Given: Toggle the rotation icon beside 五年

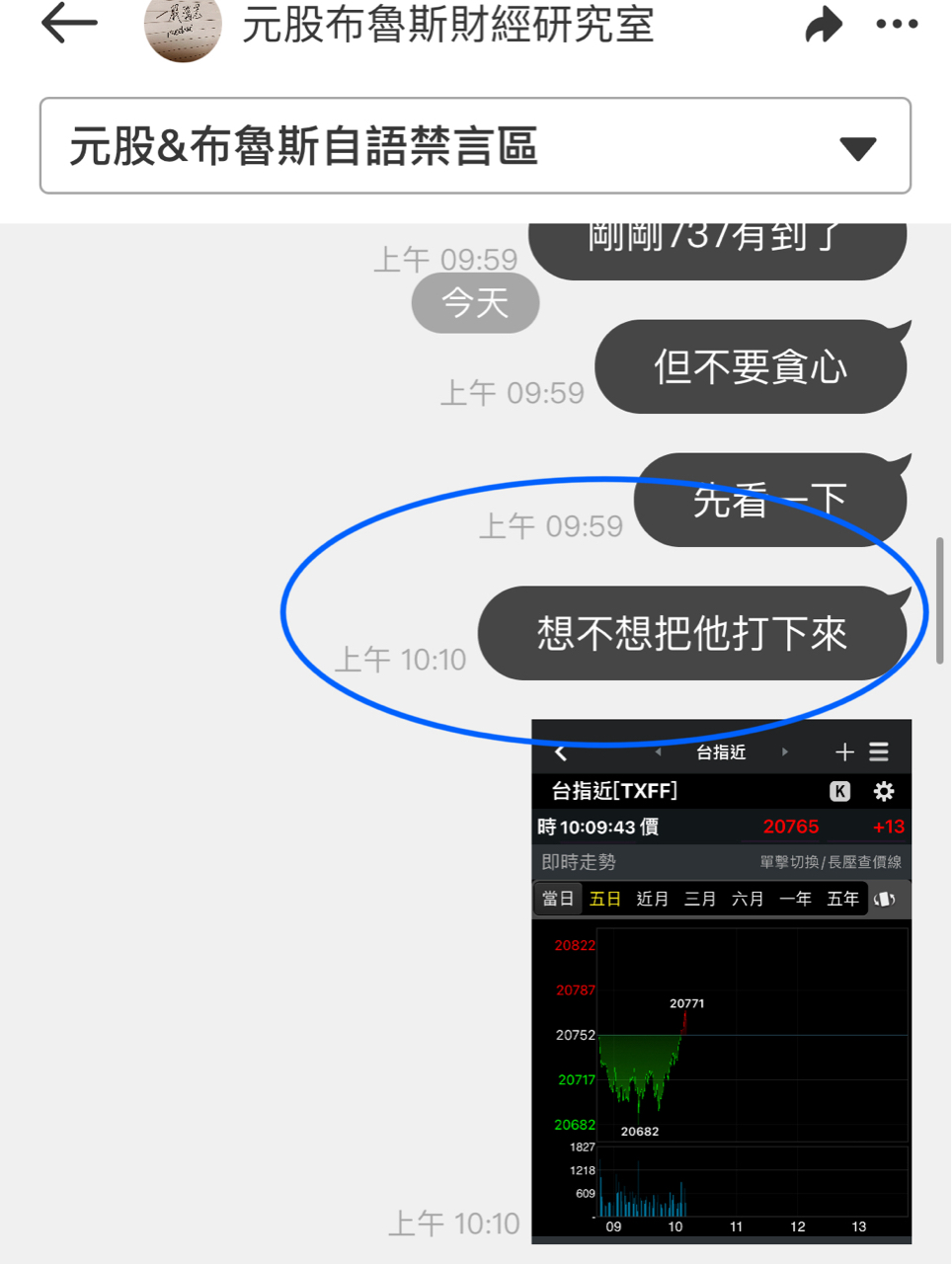Looking at the screenshot, I should (886, 899).
